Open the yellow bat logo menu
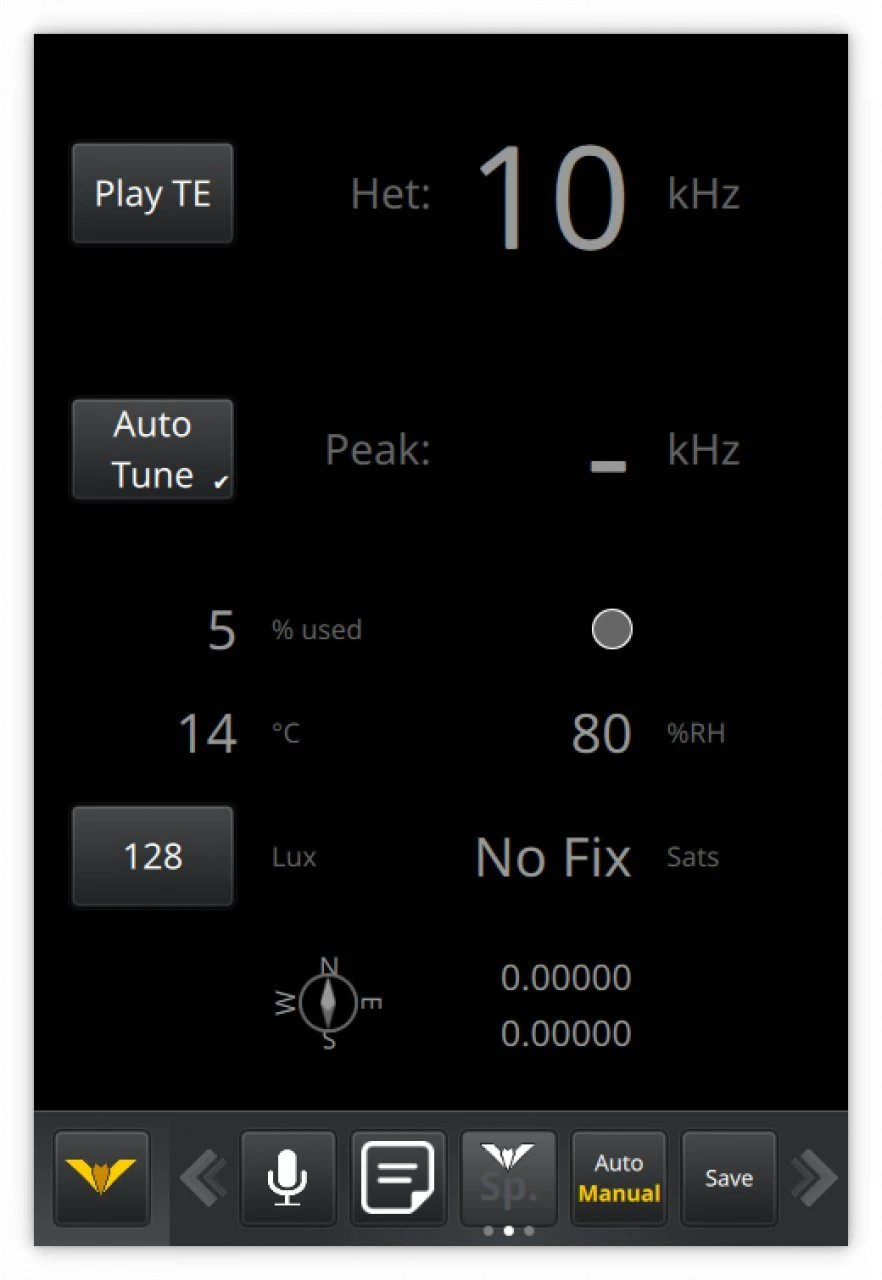Viewport: 882px width, 1280px height. pyautogui.click(x=101, y=1178)
